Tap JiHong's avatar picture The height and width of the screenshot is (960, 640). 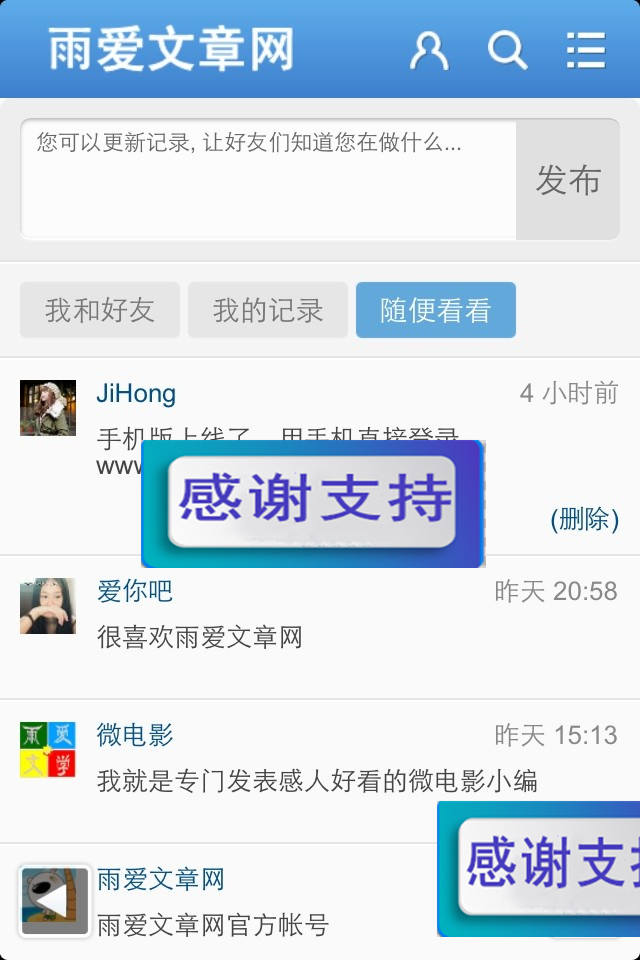[48, 408]
